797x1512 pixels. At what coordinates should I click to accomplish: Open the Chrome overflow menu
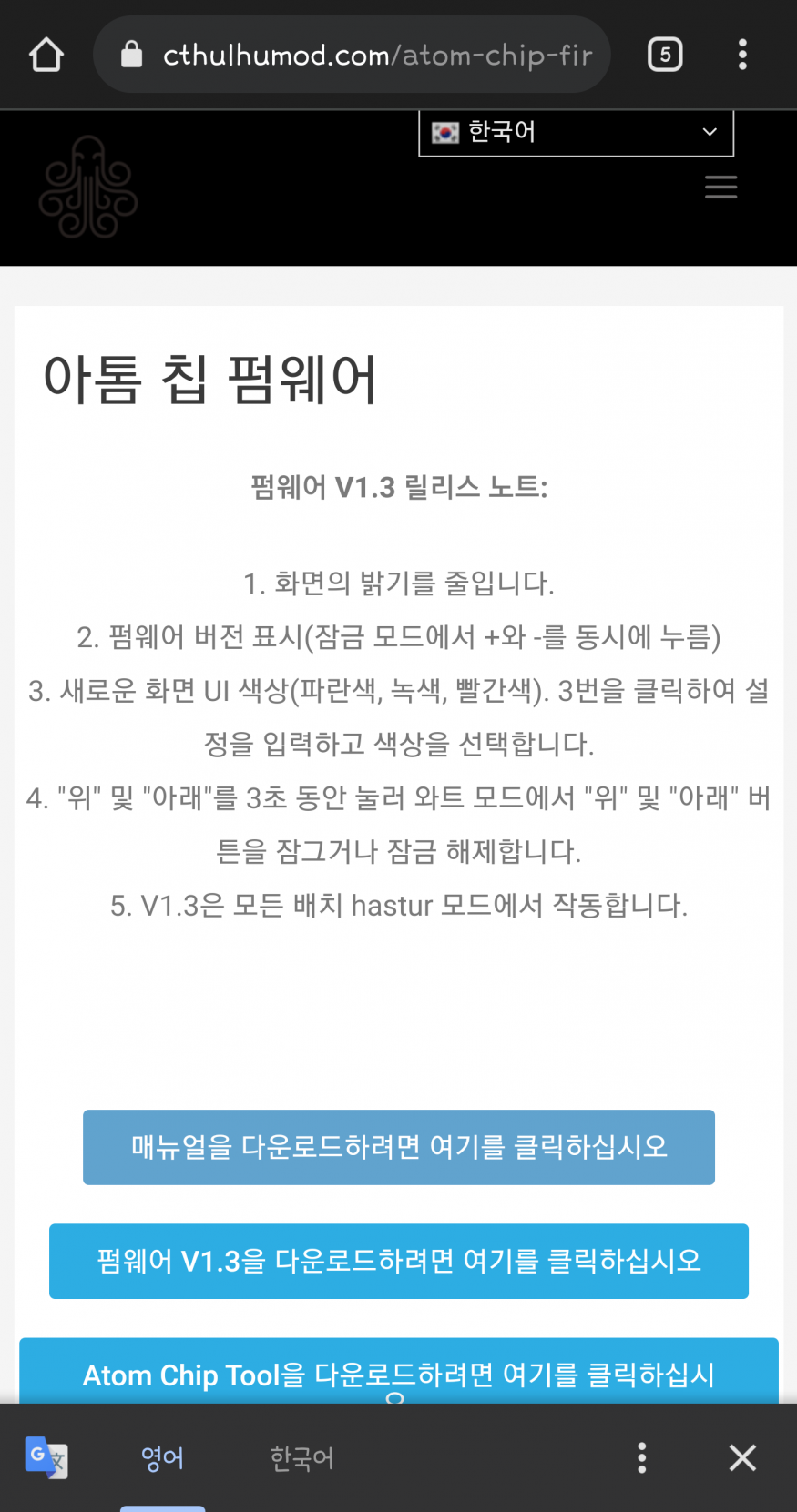pos(742,55)
